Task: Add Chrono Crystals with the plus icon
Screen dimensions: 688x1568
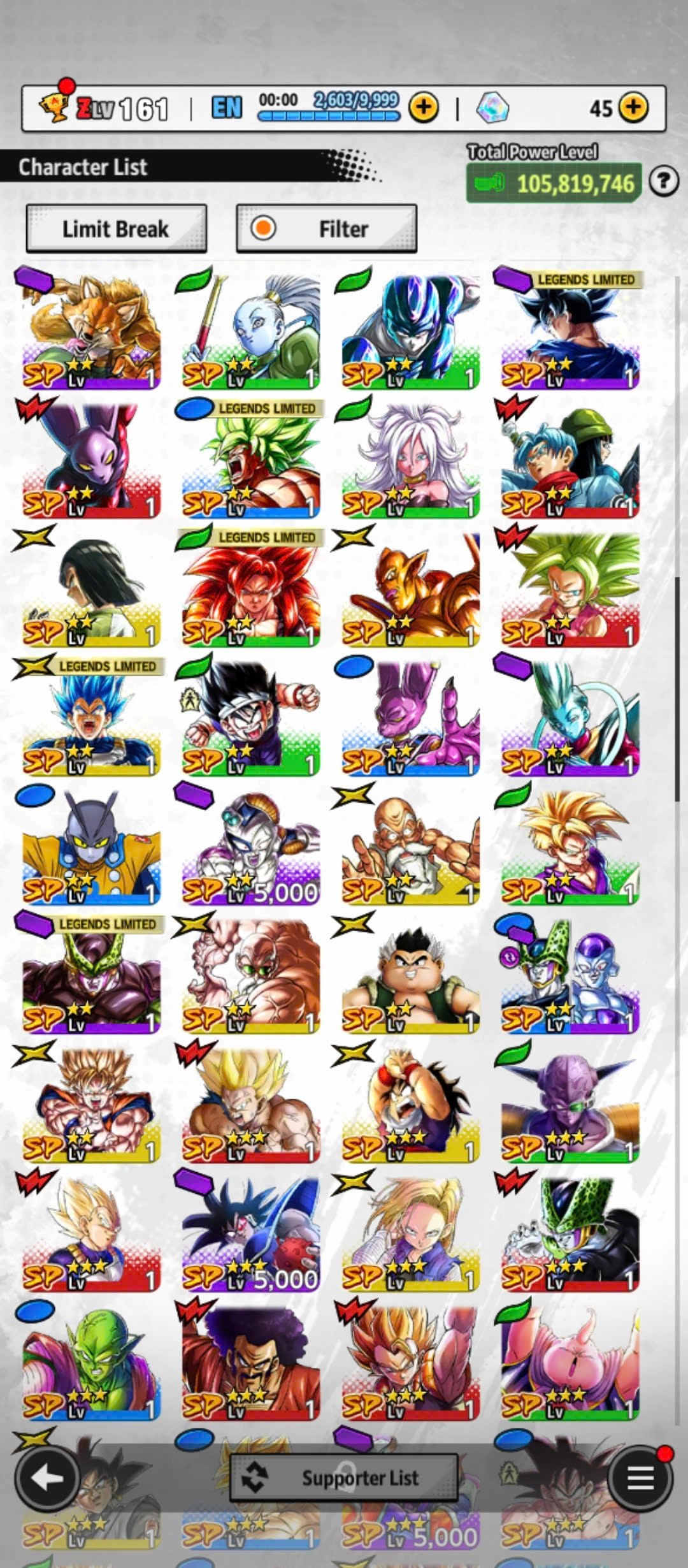Action: pos(633,108)
